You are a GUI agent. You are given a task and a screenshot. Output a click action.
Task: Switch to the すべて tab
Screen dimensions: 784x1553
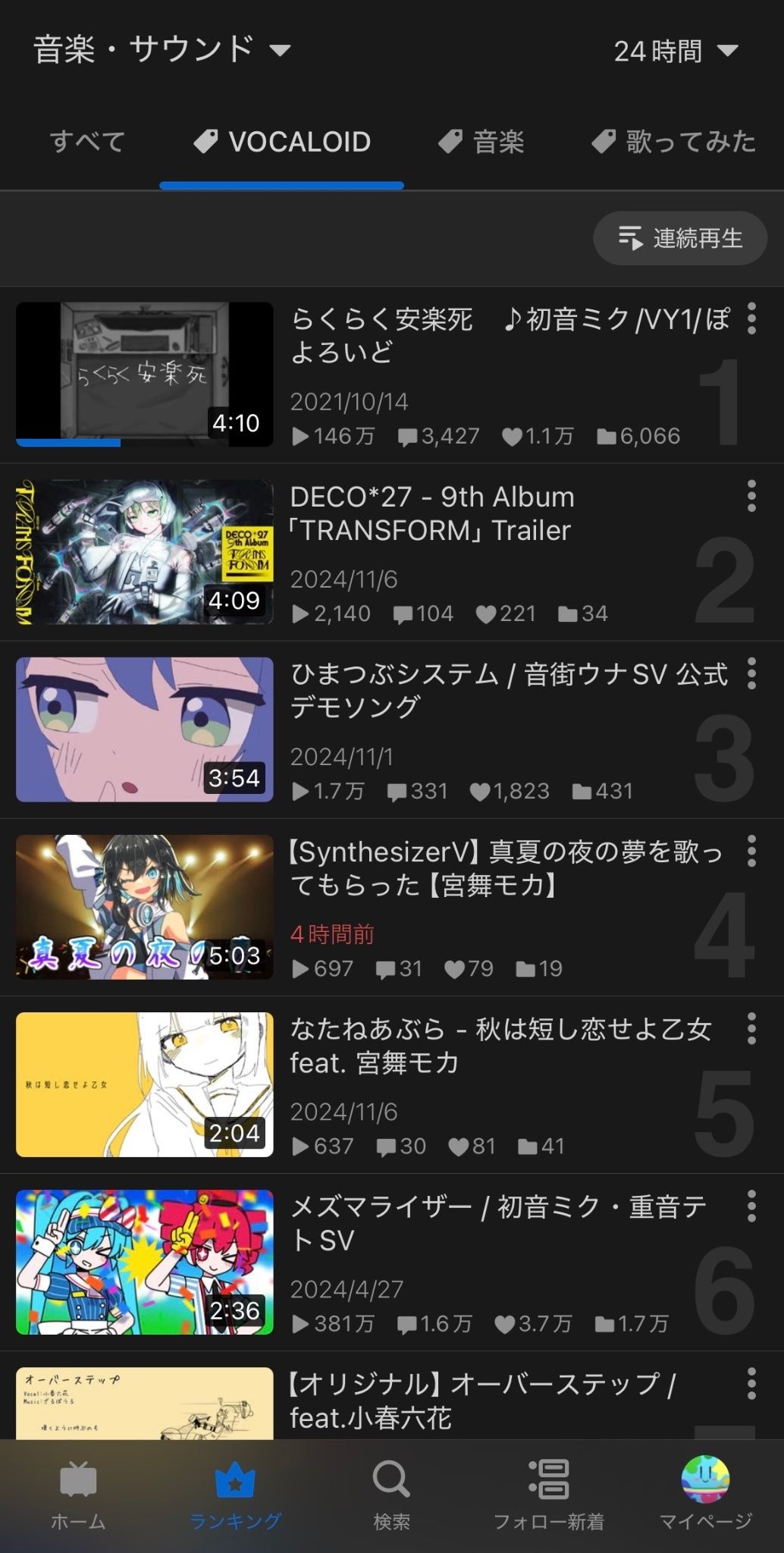pos(87,142)
